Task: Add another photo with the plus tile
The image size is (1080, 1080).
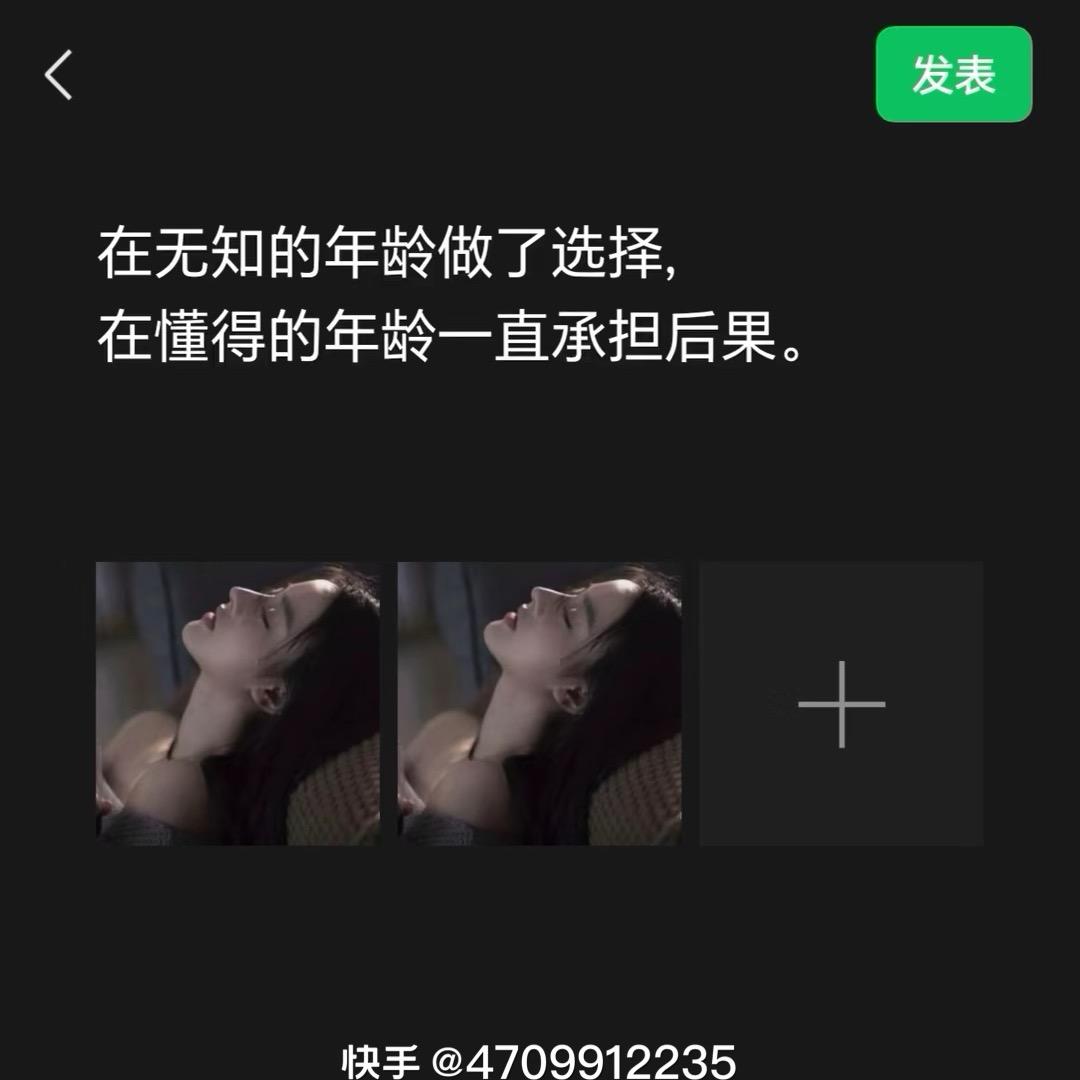Action: tap(841, 703)
